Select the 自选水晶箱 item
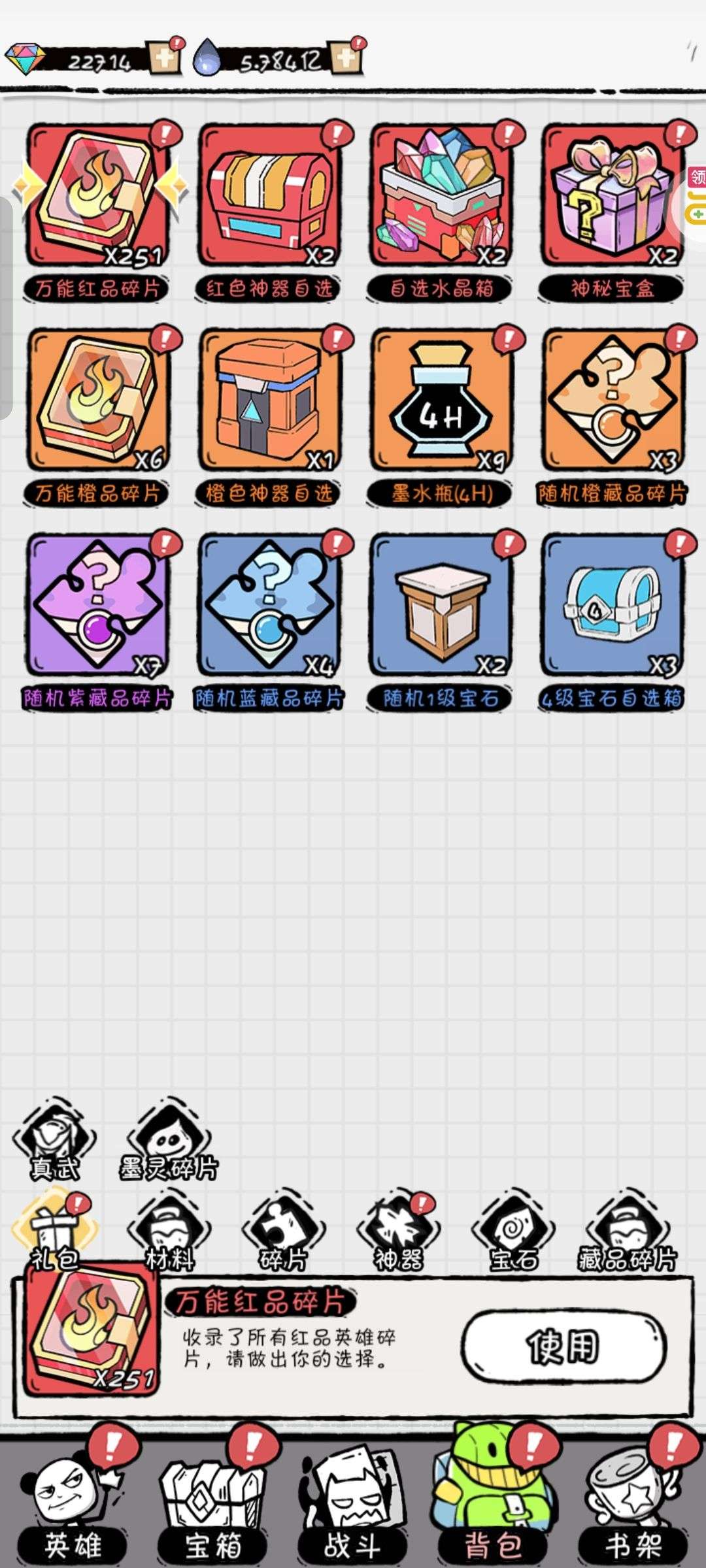The width and height of the screenshot is (706, 1568). (x=441, y=195)
